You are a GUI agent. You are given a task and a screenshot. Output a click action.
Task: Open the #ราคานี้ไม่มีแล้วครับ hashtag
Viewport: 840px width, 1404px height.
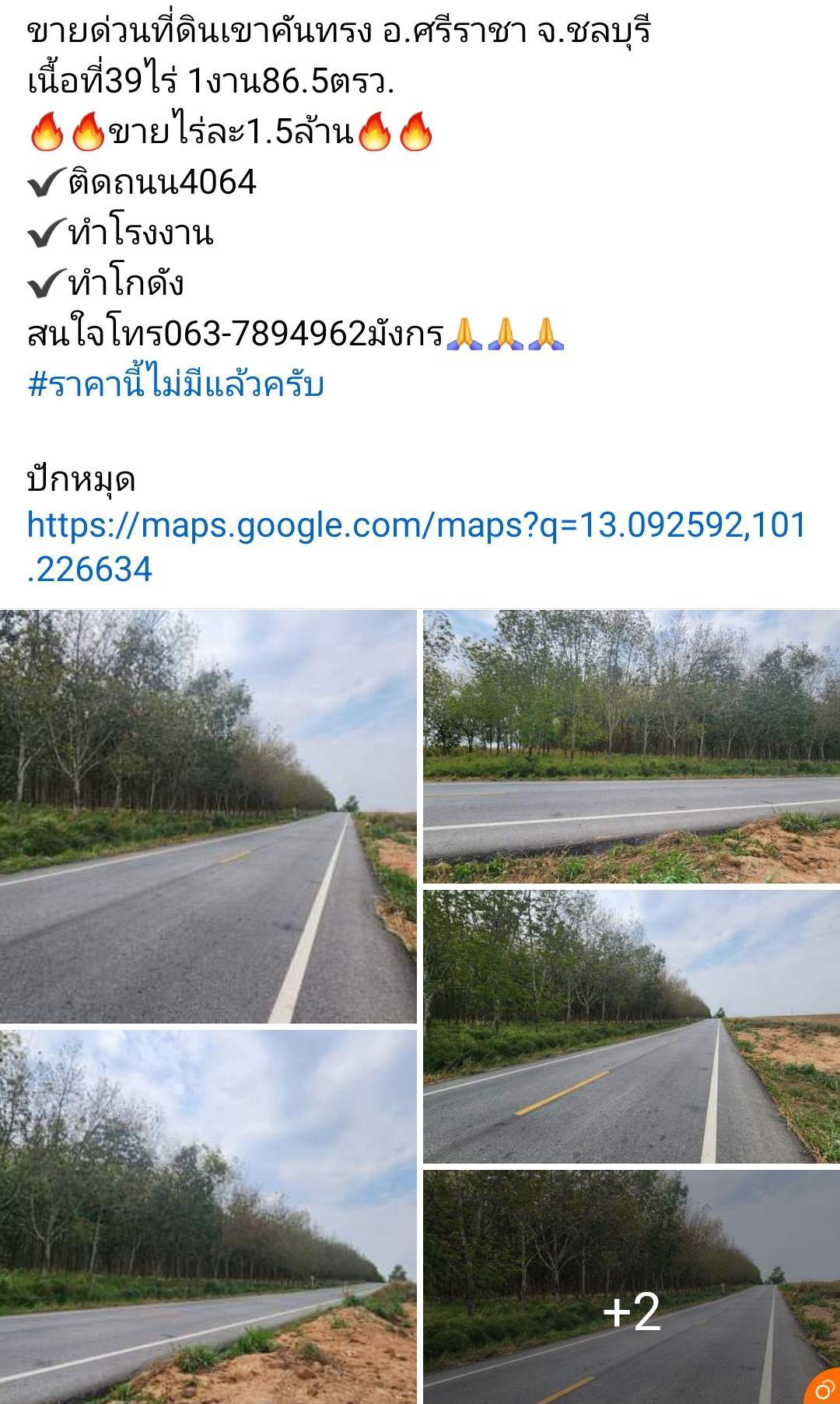coord(176,384)
